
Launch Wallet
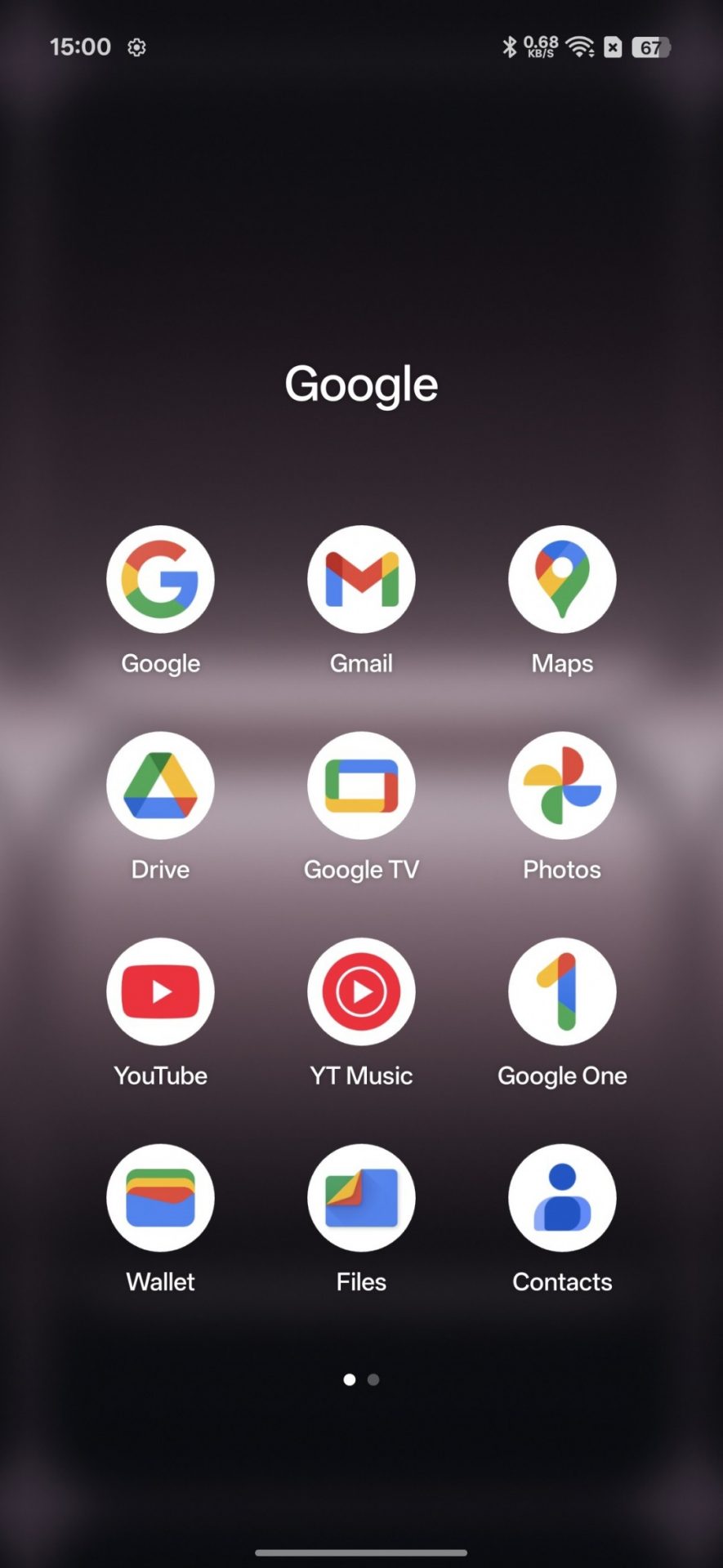160,1197
